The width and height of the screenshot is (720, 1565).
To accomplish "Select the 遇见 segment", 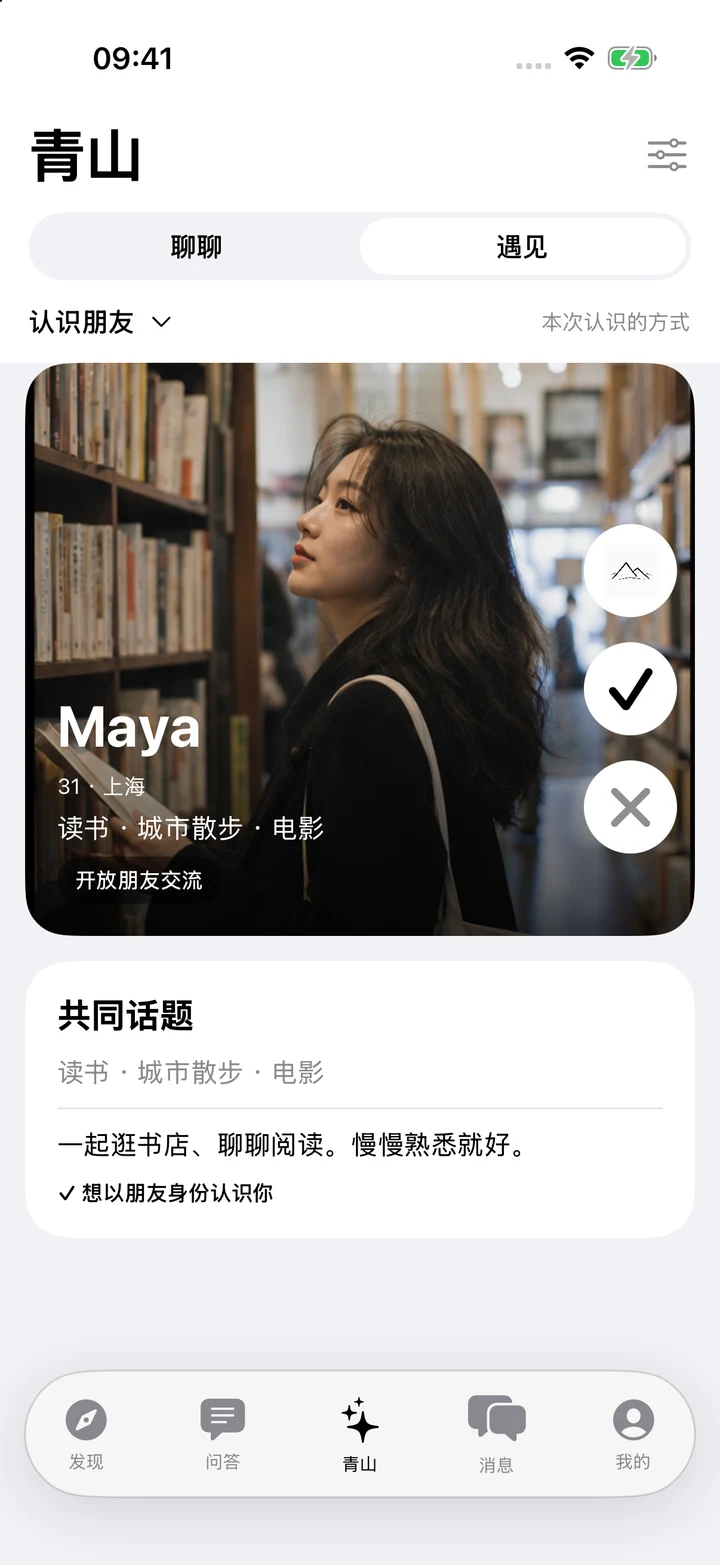I will point(523,247).
